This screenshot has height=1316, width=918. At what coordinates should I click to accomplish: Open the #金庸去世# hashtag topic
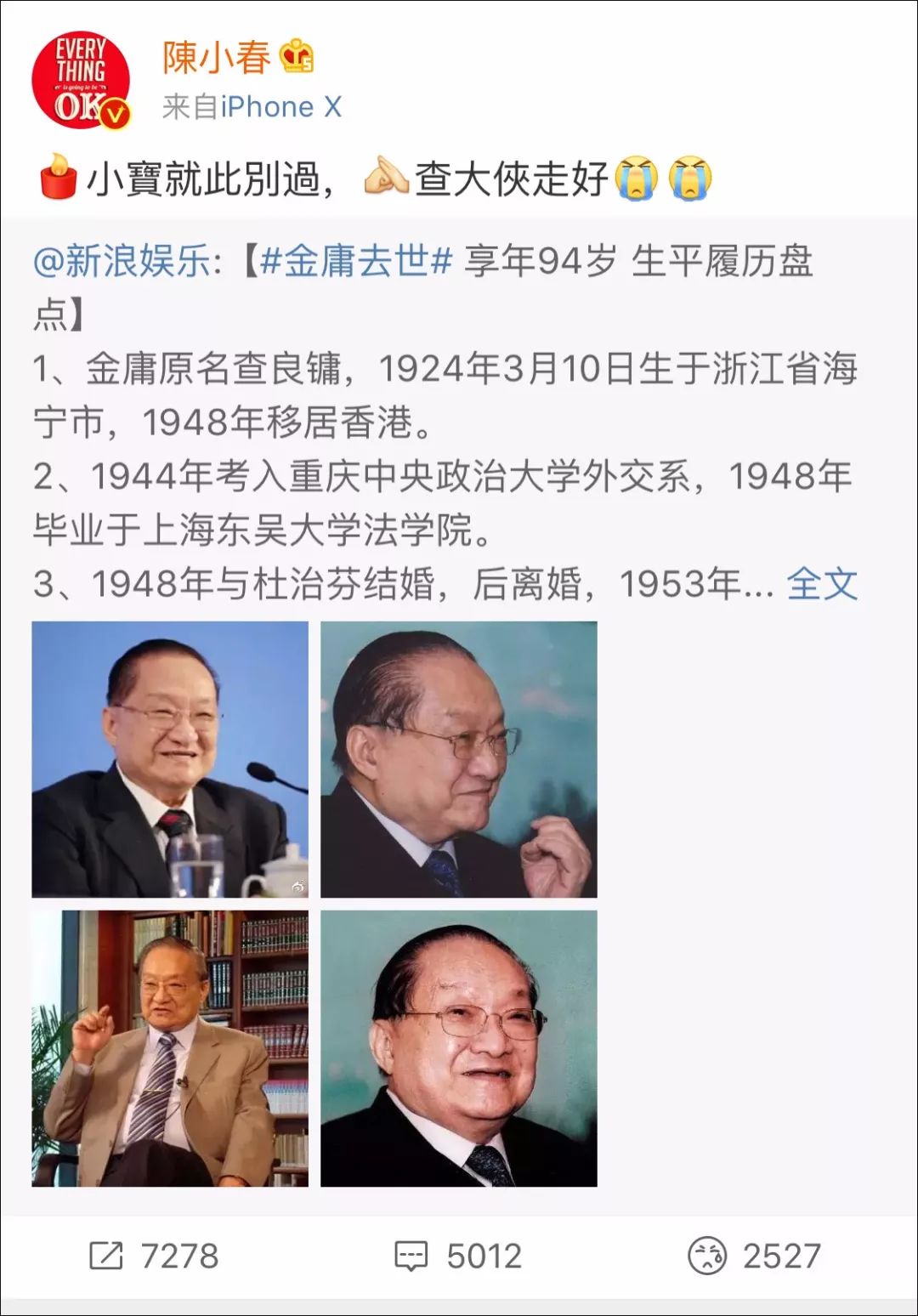[x=355, y=261]
